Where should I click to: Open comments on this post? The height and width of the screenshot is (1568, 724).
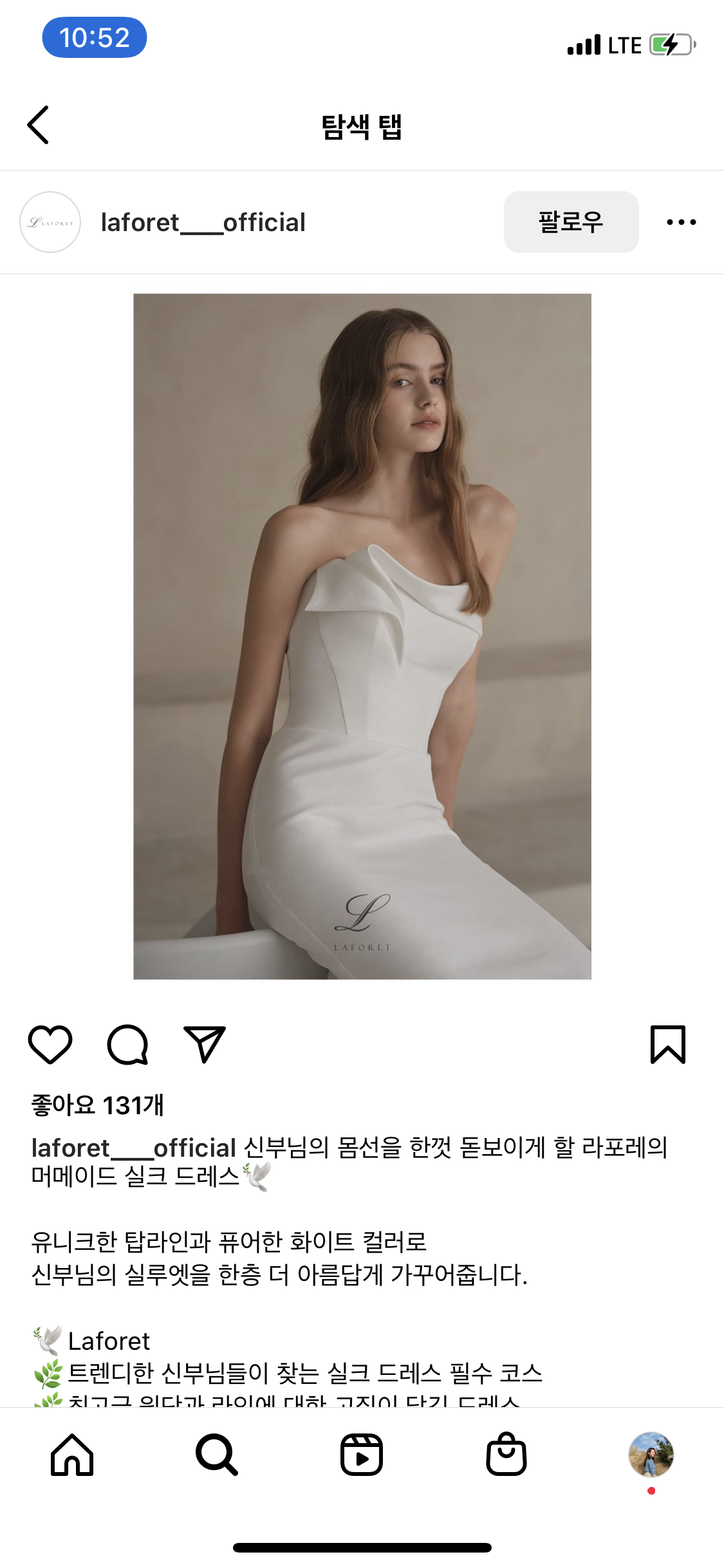[x=127, y=1044]
